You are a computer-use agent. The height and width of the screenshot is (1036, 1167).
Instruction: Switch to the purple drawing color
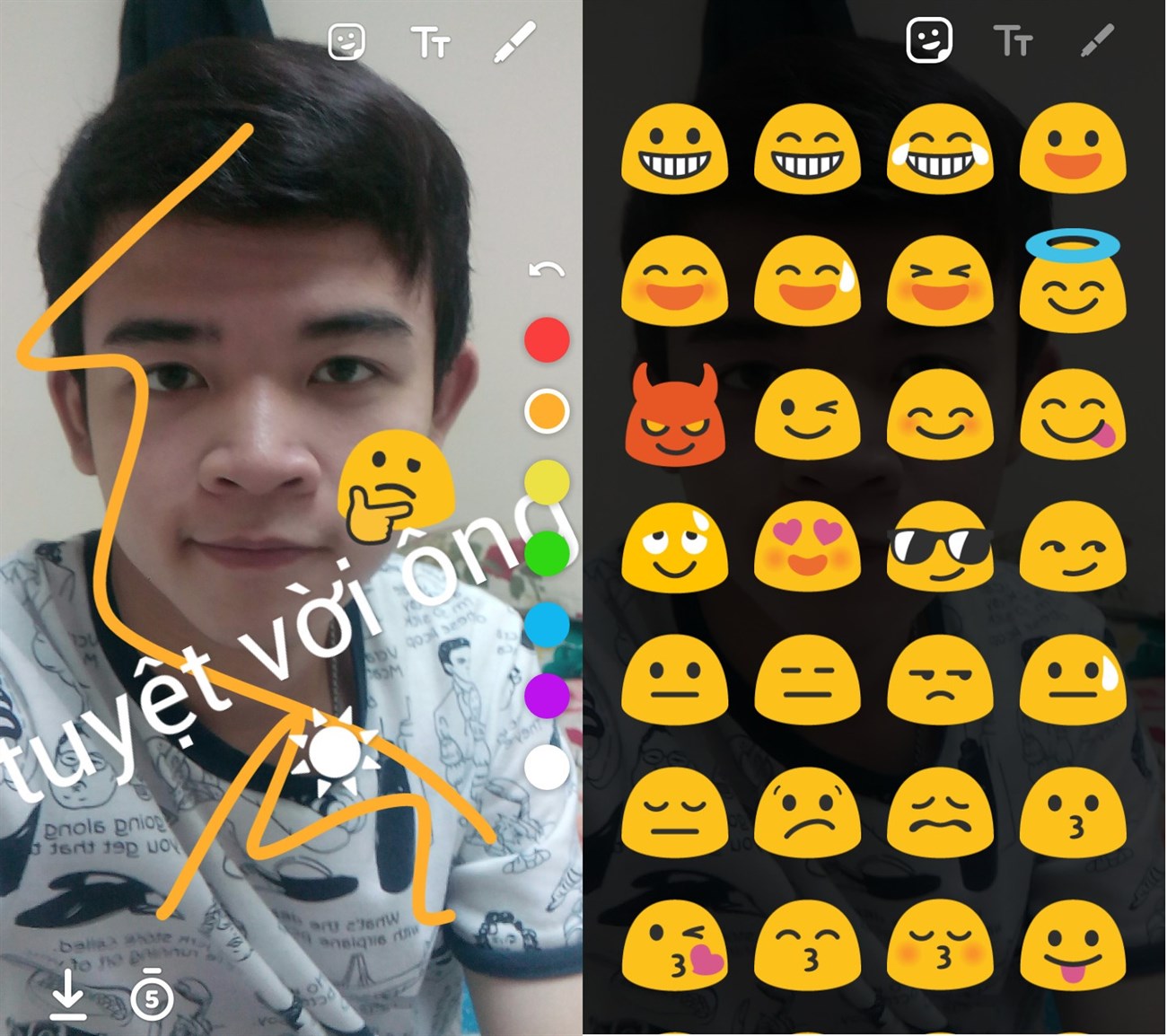click(547, 696)
